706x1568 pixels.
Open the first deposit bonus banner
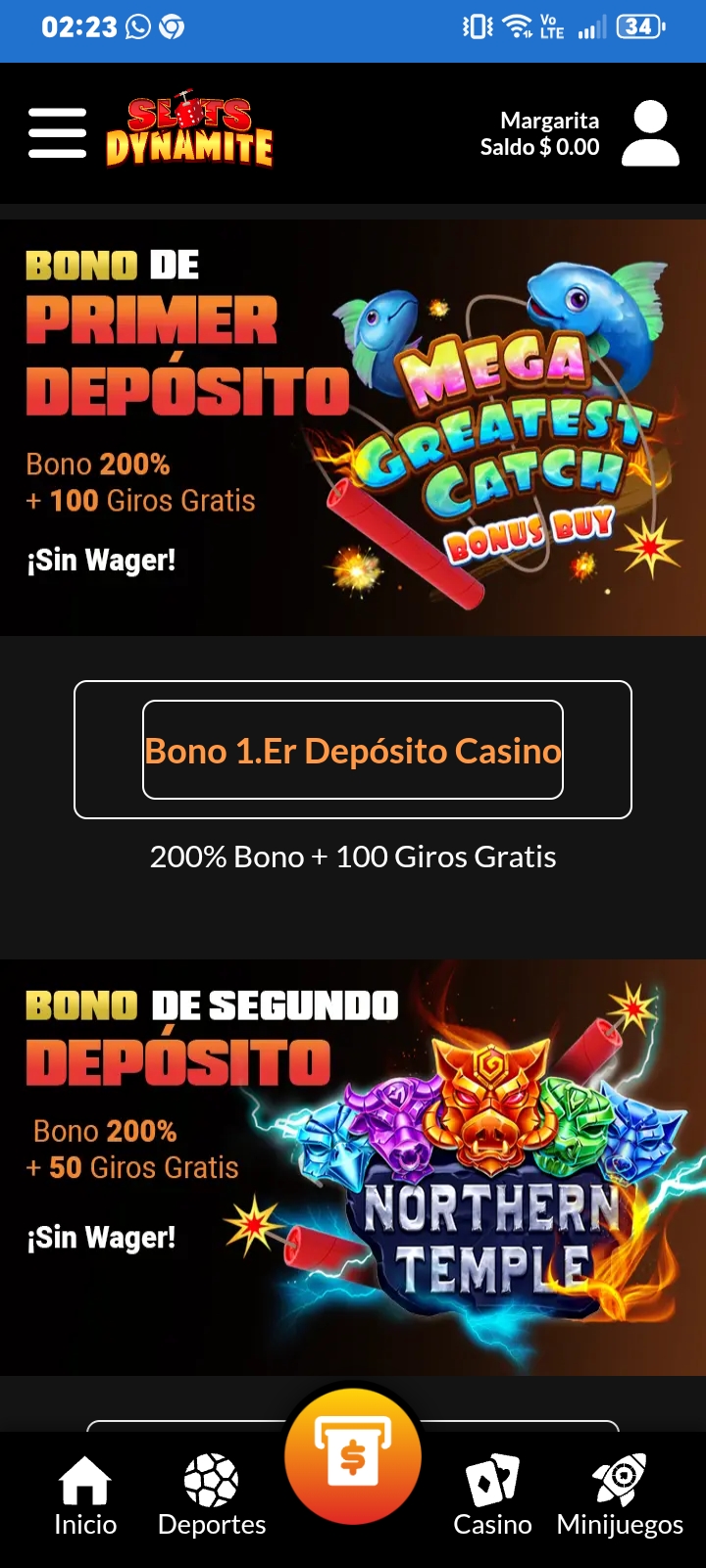click(353, 428)
